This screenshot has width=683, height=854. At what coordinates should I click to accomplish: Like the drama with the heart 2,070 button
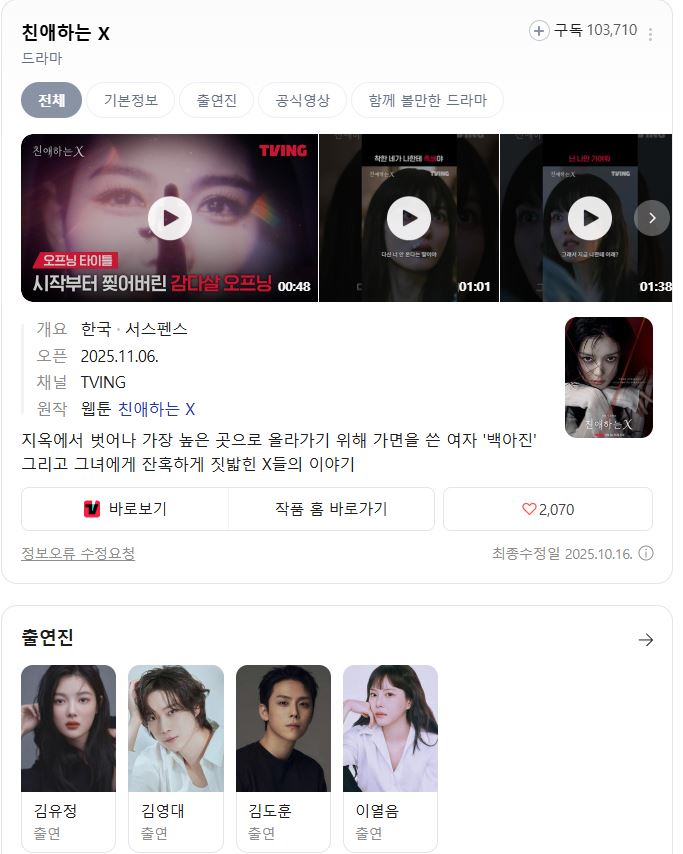547,509
